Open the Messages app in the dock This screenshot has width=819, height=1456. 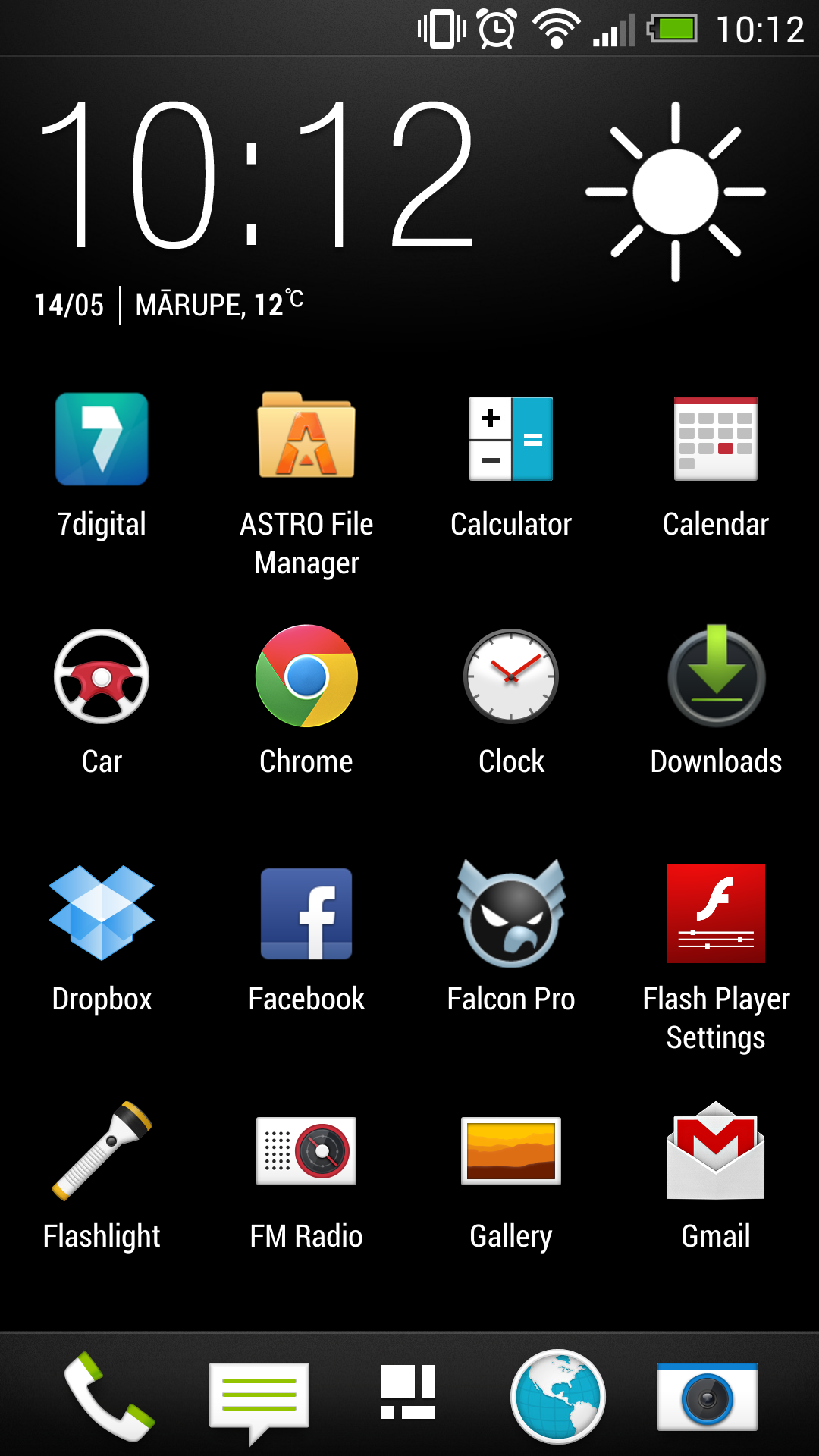[259, 1397]
